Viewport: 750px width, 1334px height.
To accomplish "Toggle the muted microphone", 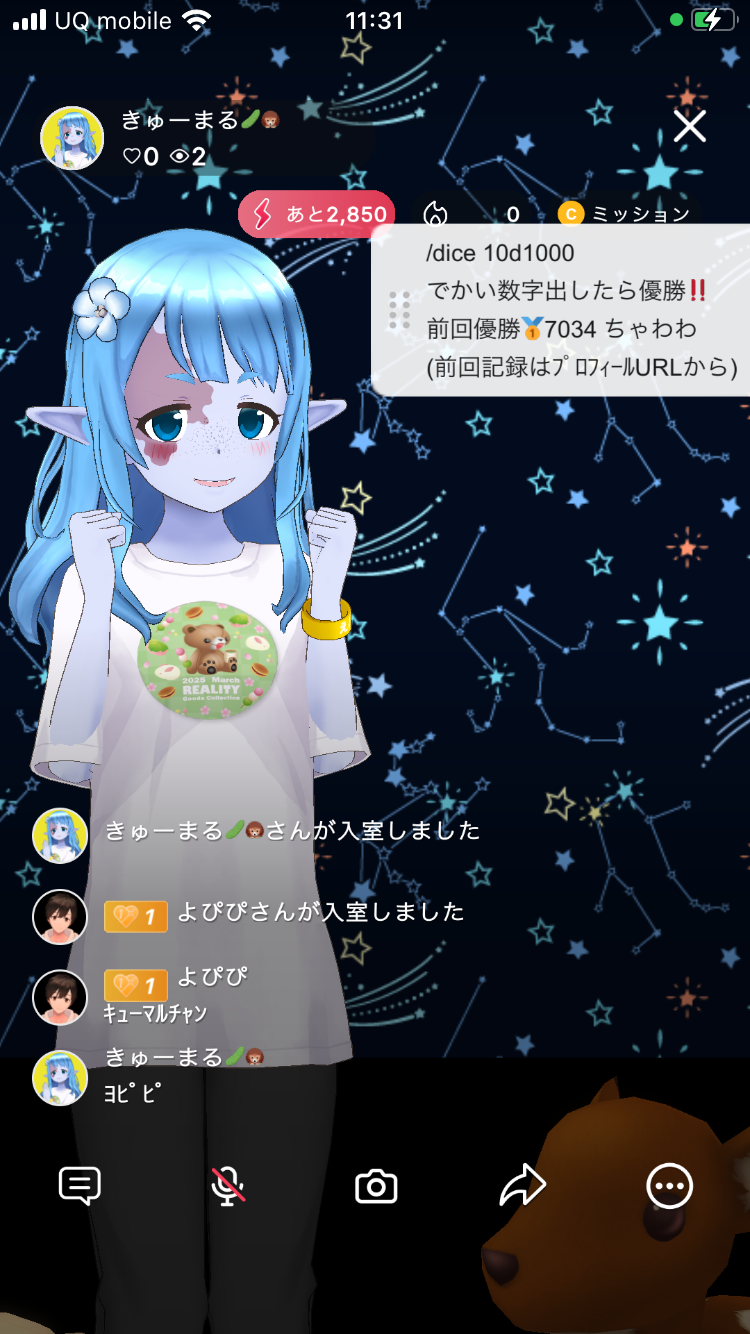I will 228,1187.
